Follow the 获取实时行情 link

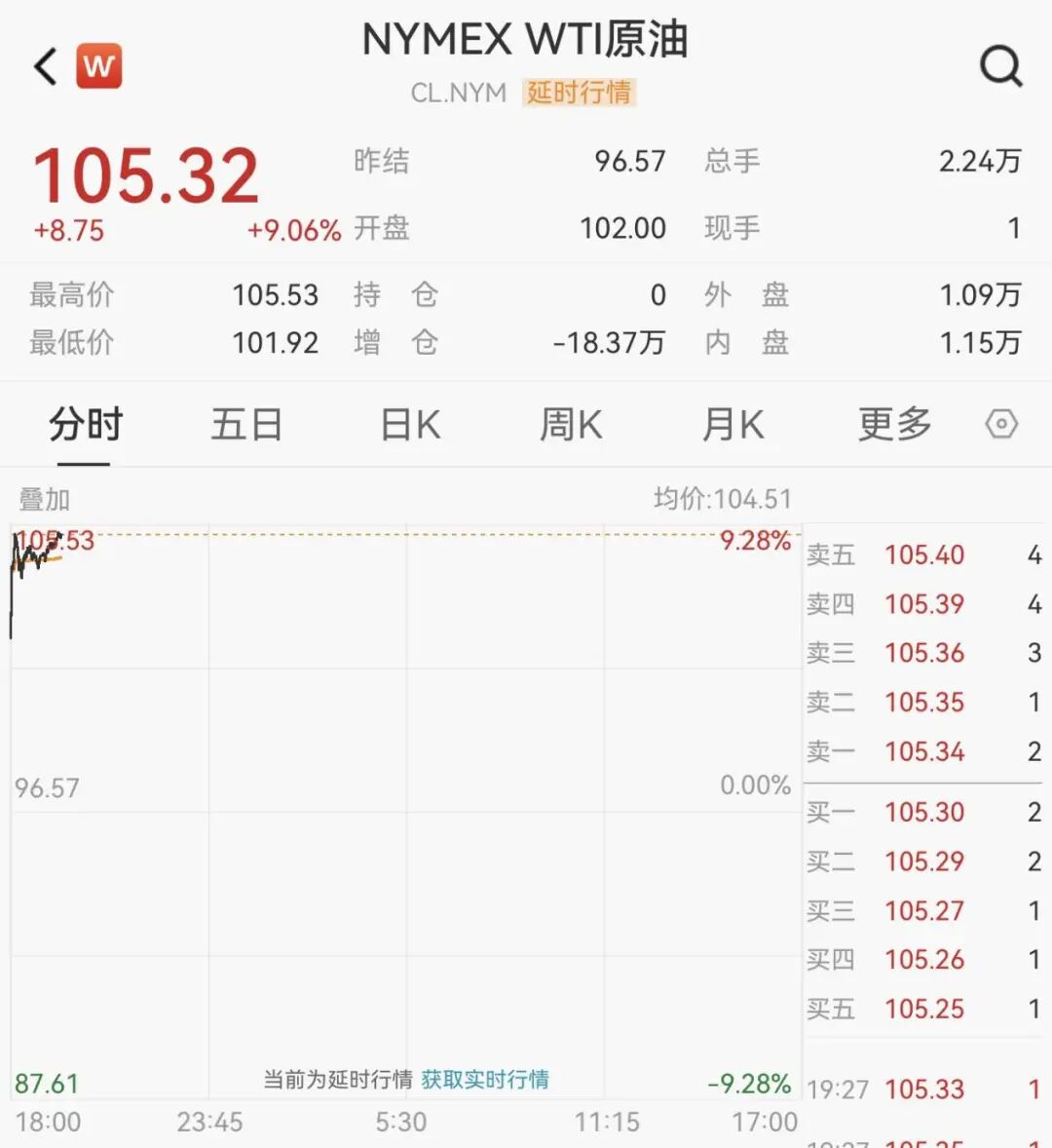485,1079
